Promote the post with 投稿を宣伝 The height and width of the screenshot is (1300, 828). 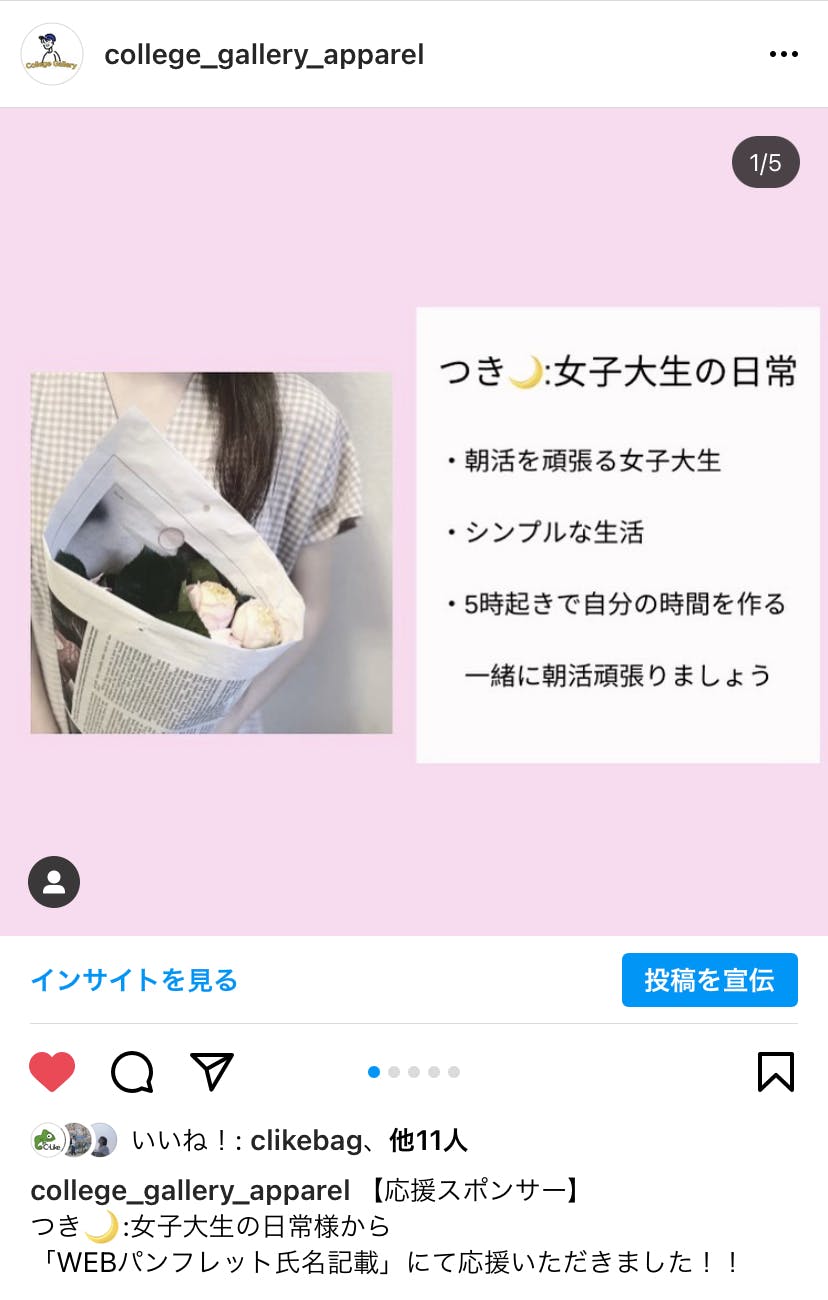coord(709,980)
